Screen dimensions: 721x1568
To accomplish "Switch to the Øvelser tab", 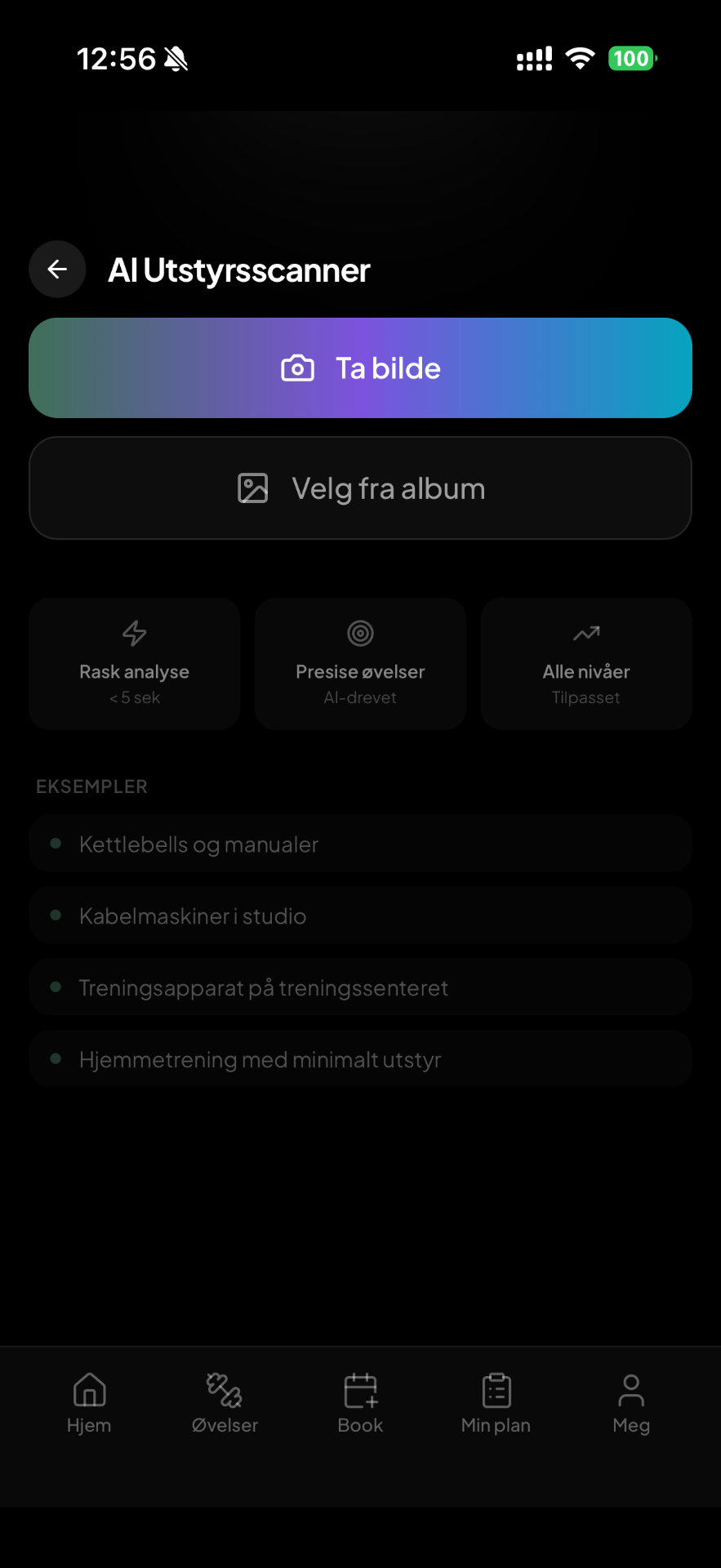I will click(224, 1402).
